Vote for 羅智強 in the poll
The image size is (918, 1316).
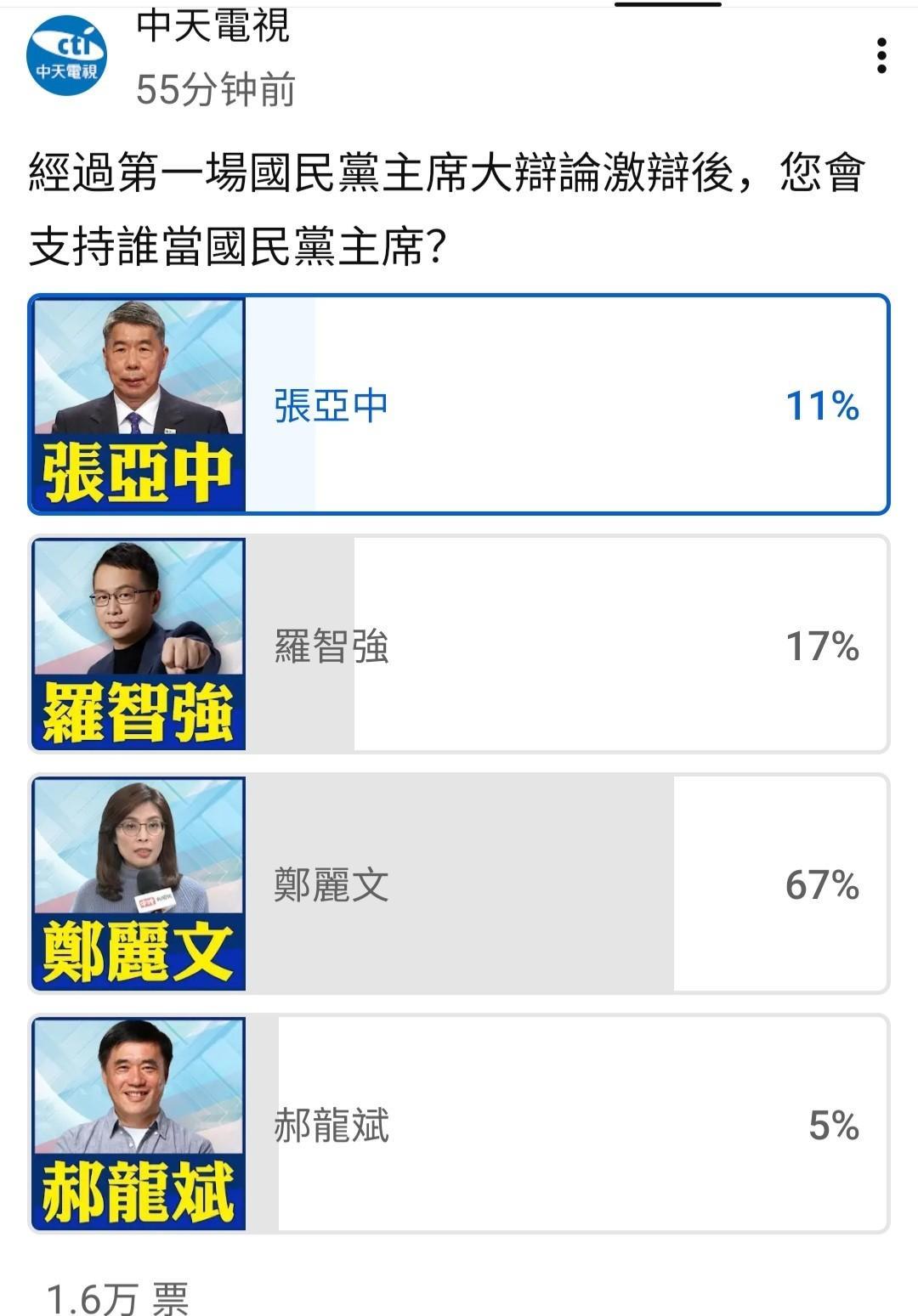(459, 645)
